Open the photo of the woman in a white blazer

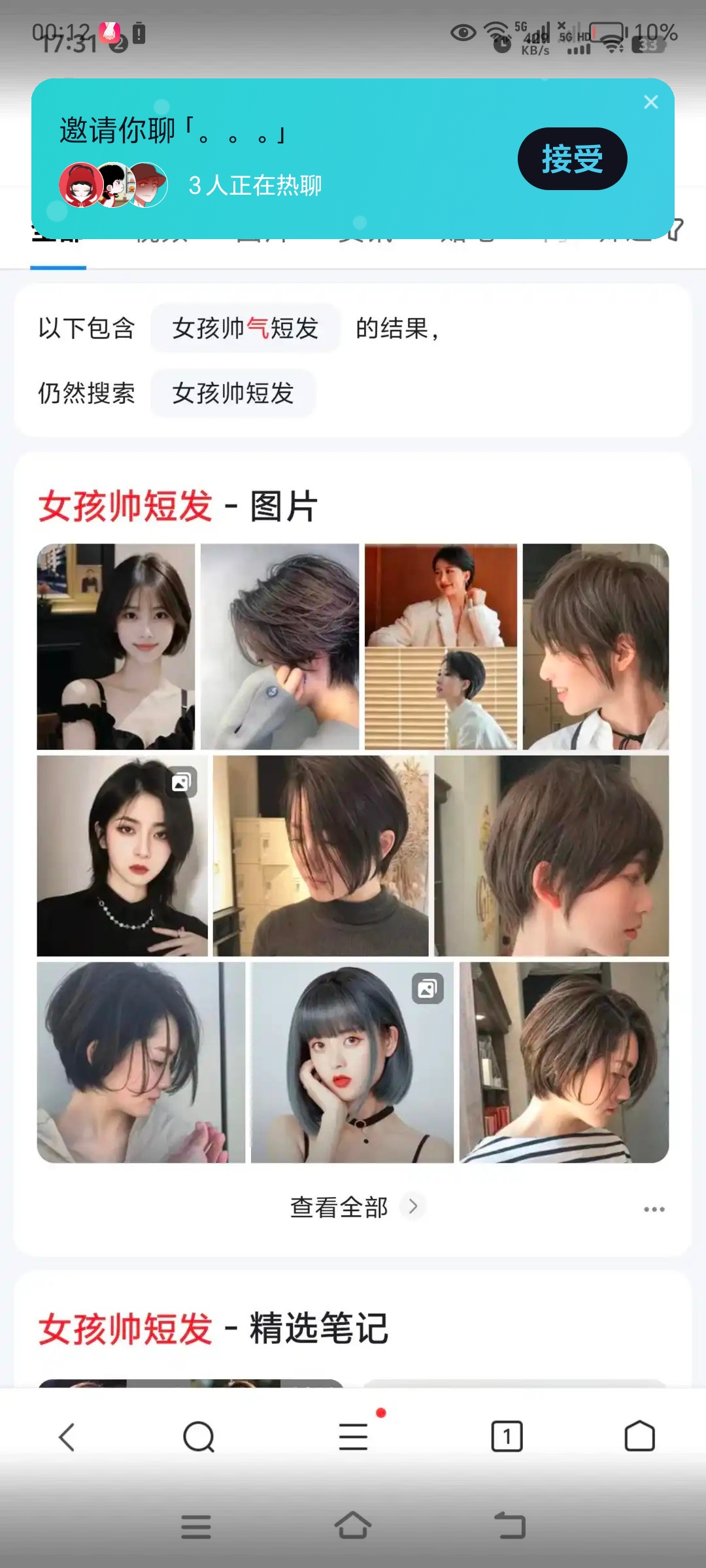pos(441,647)
